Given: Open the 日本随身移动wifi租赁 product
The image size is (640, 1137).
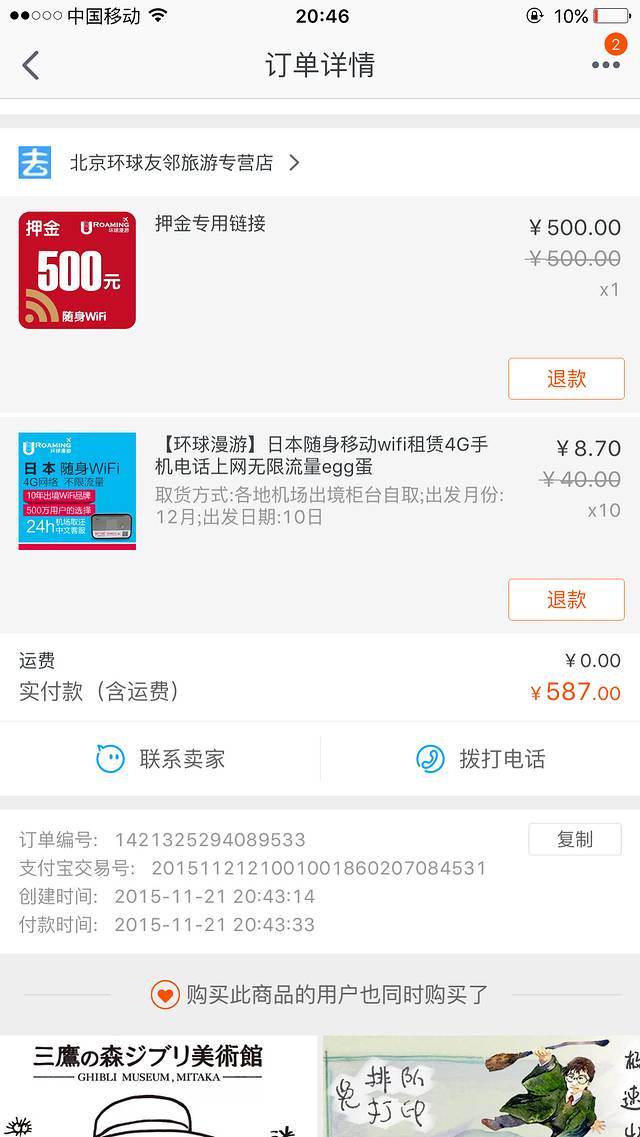Looking at the screenshot, I should click(x=321, y=456).
